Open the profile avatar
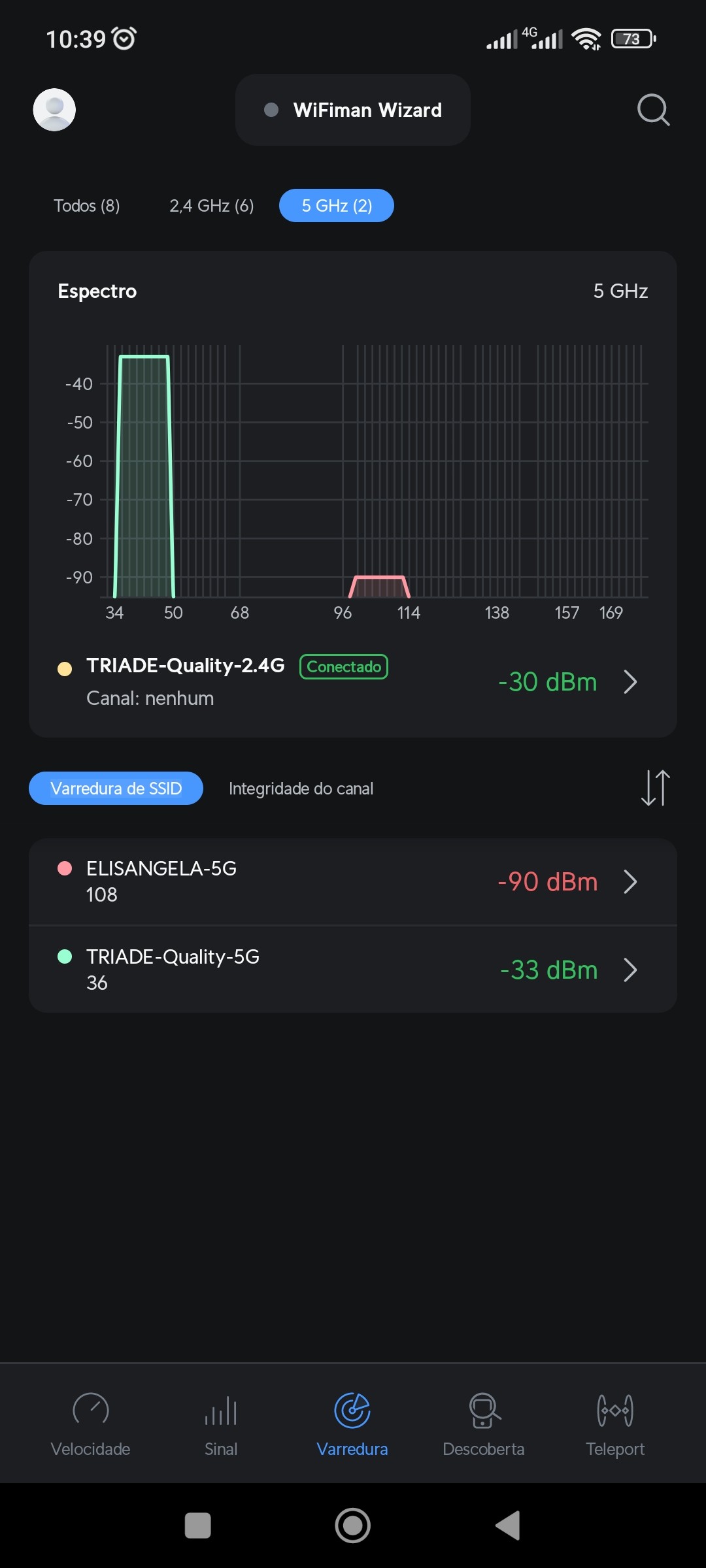Viewport: 706px width, 1568px height. (54, 110)
